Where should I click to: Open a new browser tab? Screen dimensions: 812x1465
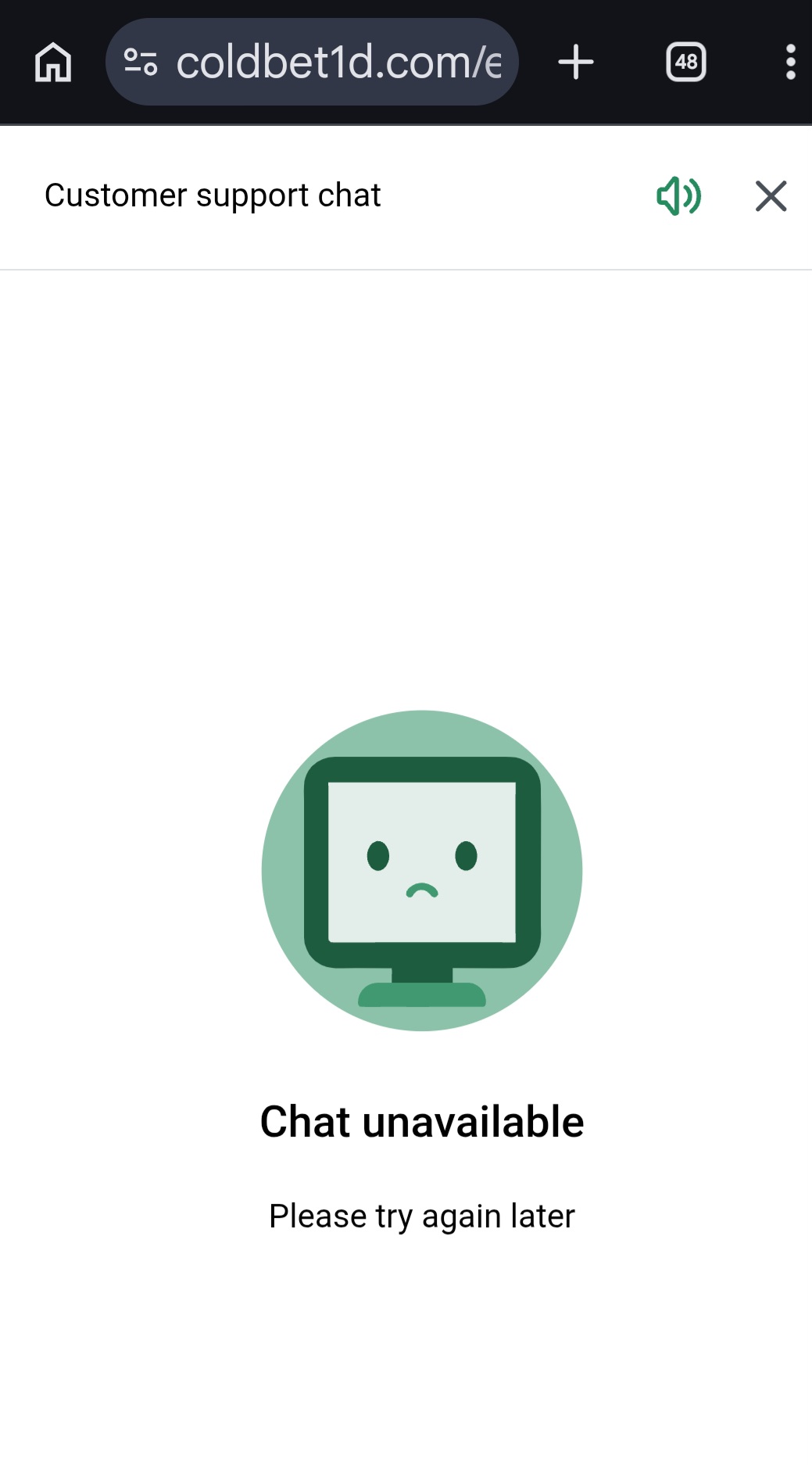(576, 62)
